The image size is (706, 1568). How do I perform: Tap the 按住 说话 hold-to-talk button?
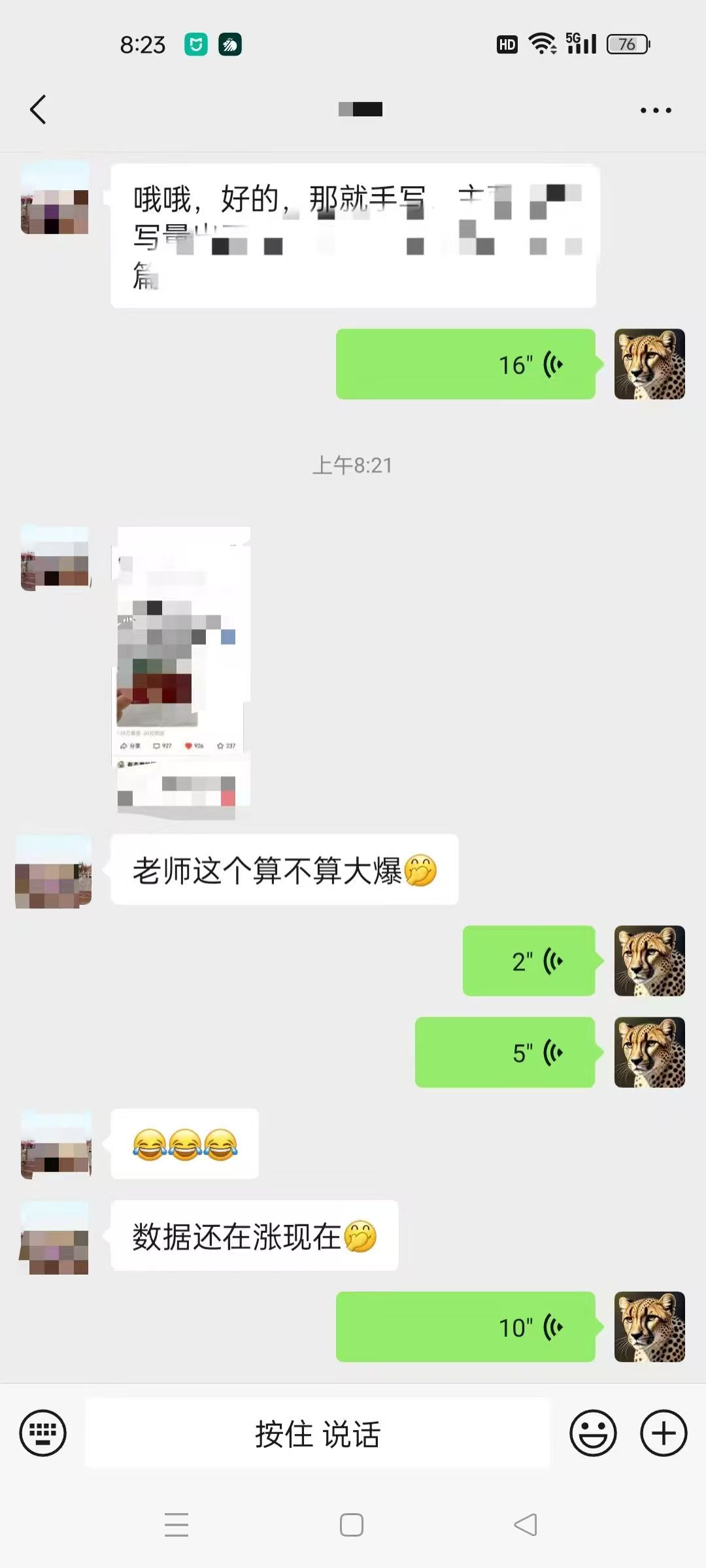pyautogui.click(x=318, y=1433)
